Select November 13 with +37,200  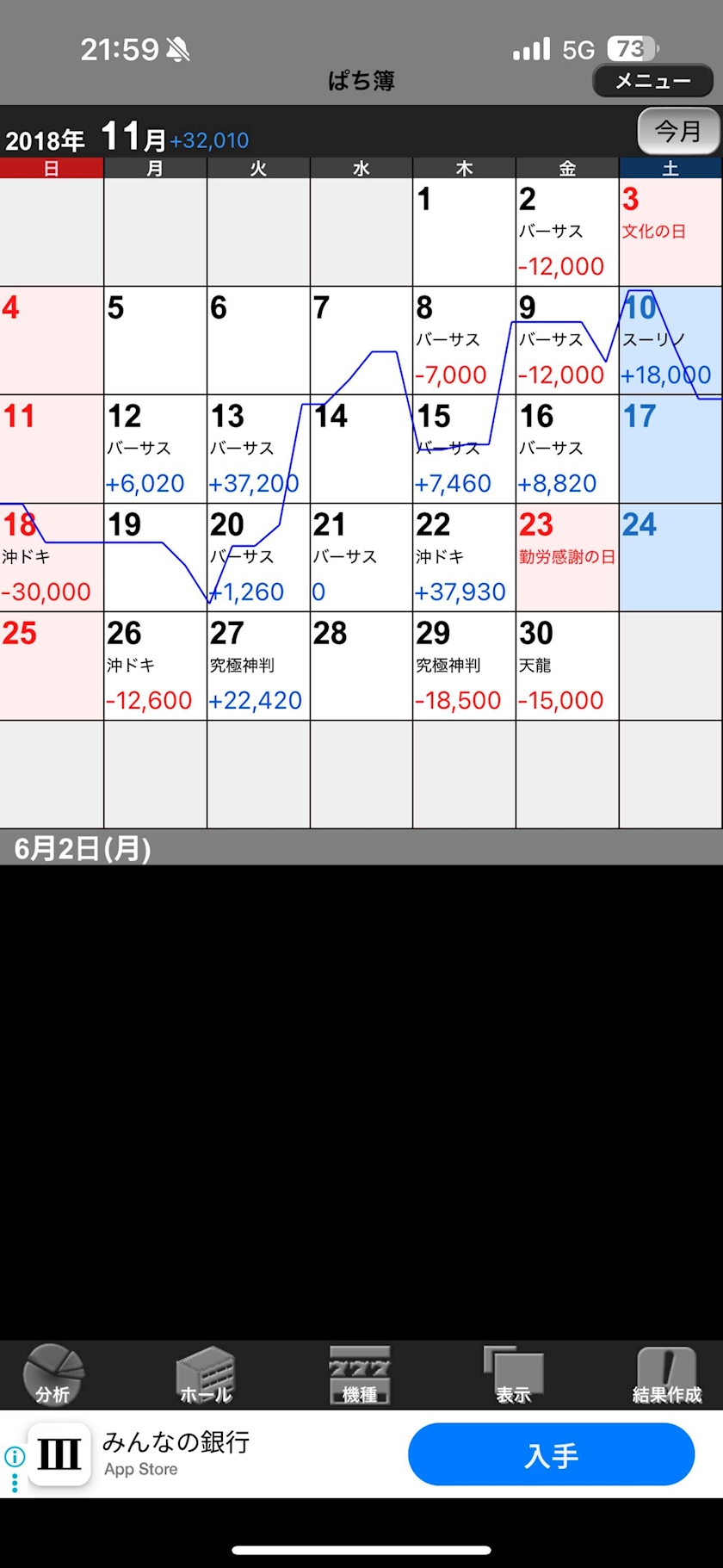pyautogui.click(x=258, y=449)
